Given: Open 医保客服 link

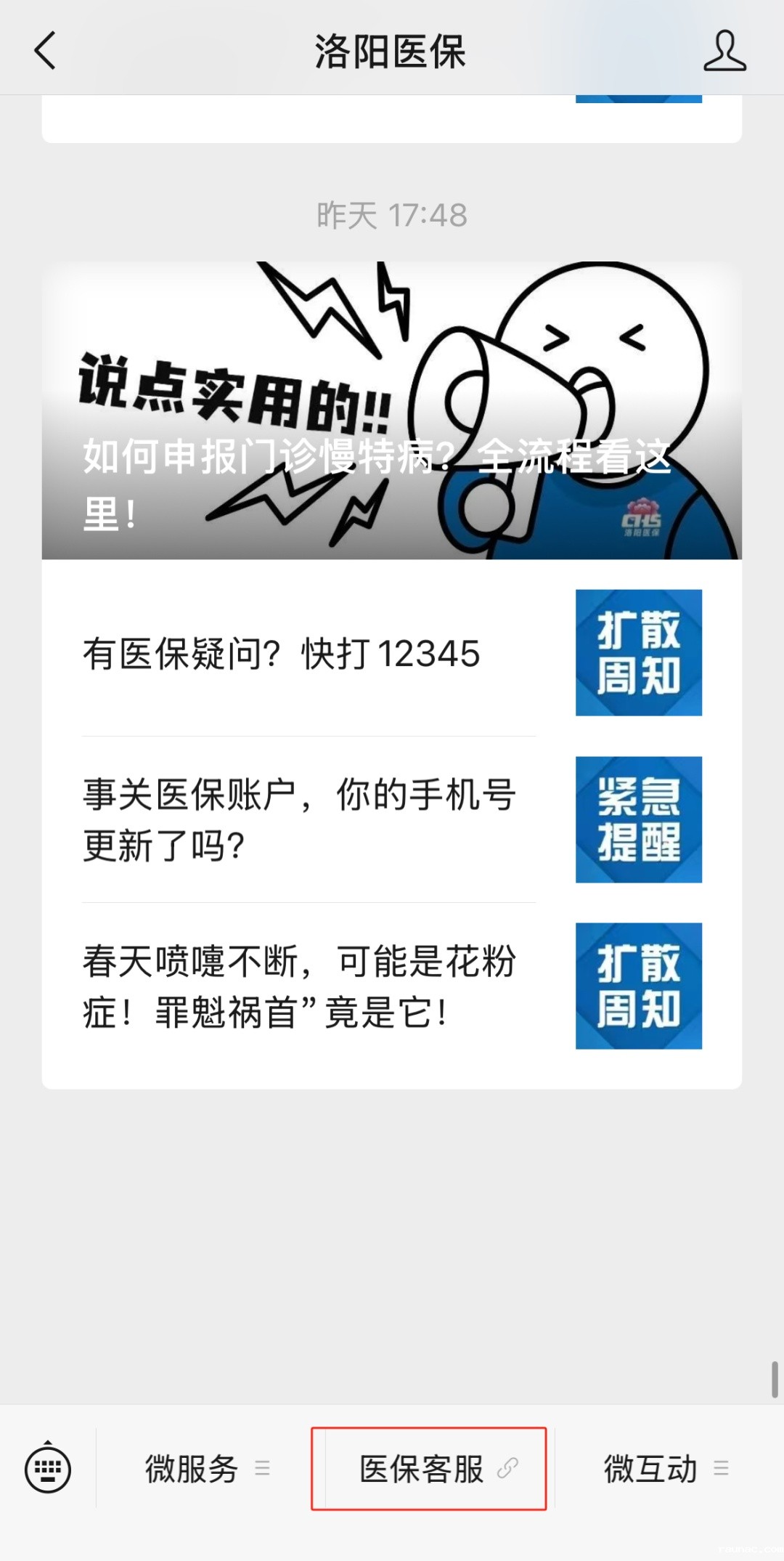Looking at the screenshot, I should 429,1469.
